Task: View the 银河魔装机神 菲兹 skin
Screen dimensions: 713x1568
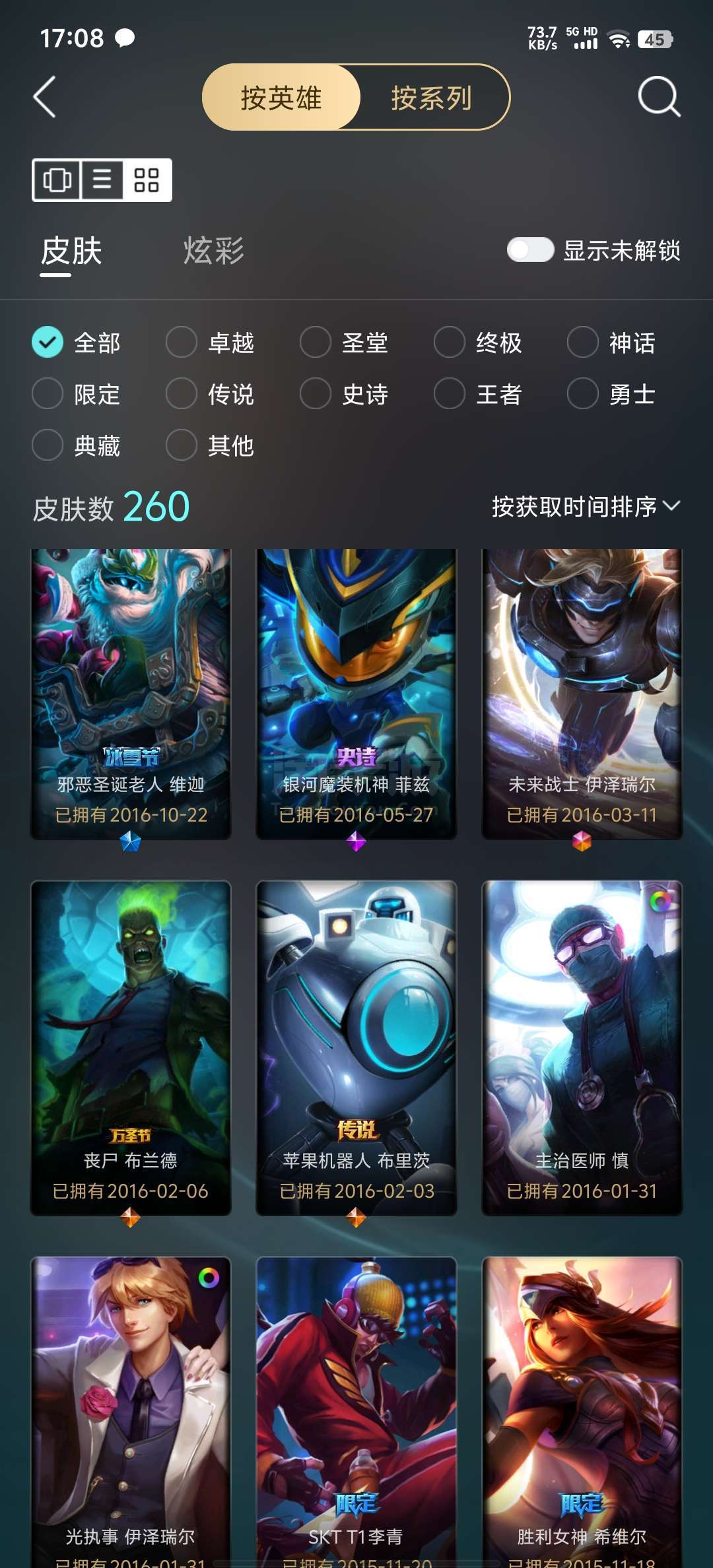Action: click(356, 694)
